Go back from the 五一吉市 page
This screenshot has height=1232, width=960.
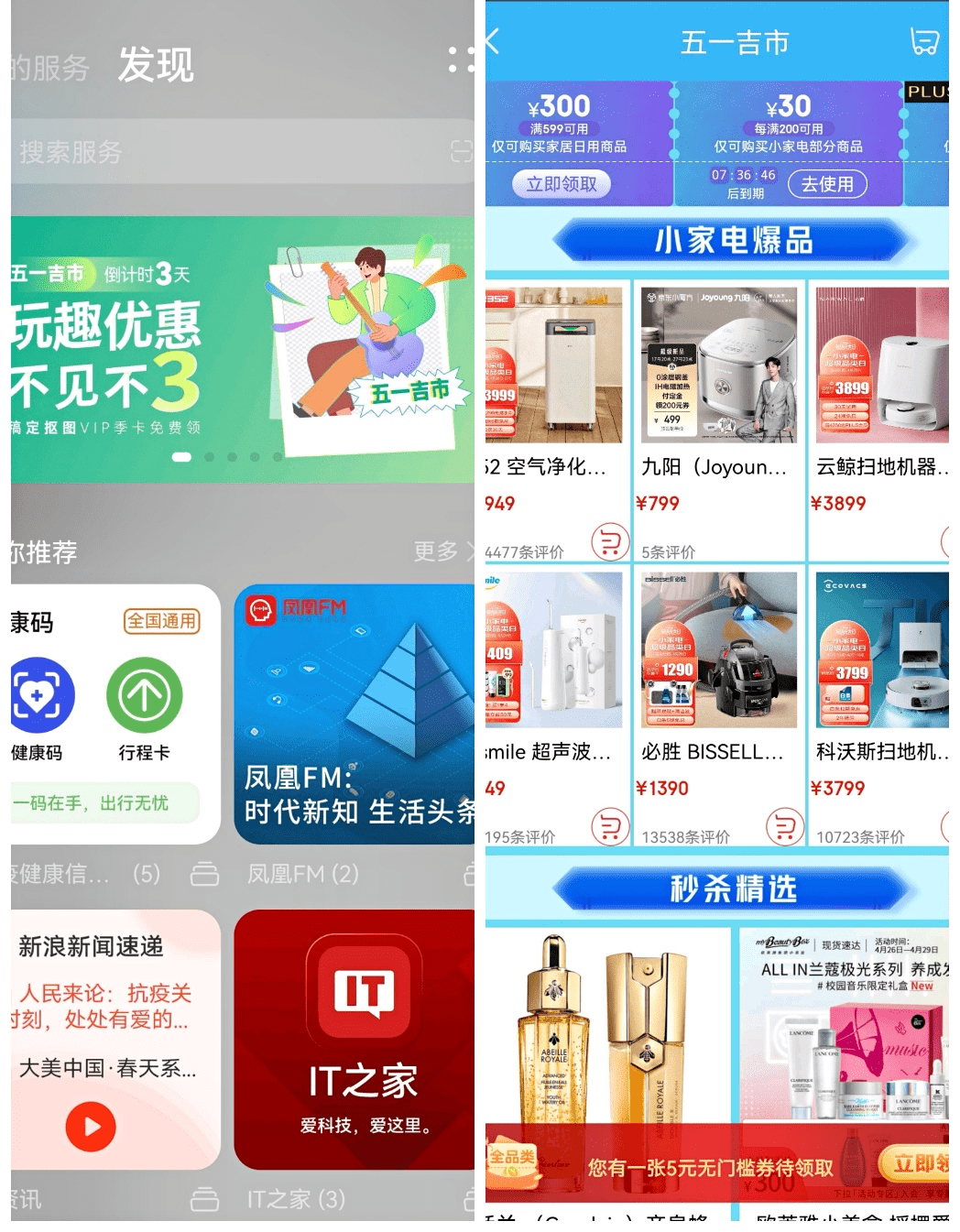pos(493,42)
